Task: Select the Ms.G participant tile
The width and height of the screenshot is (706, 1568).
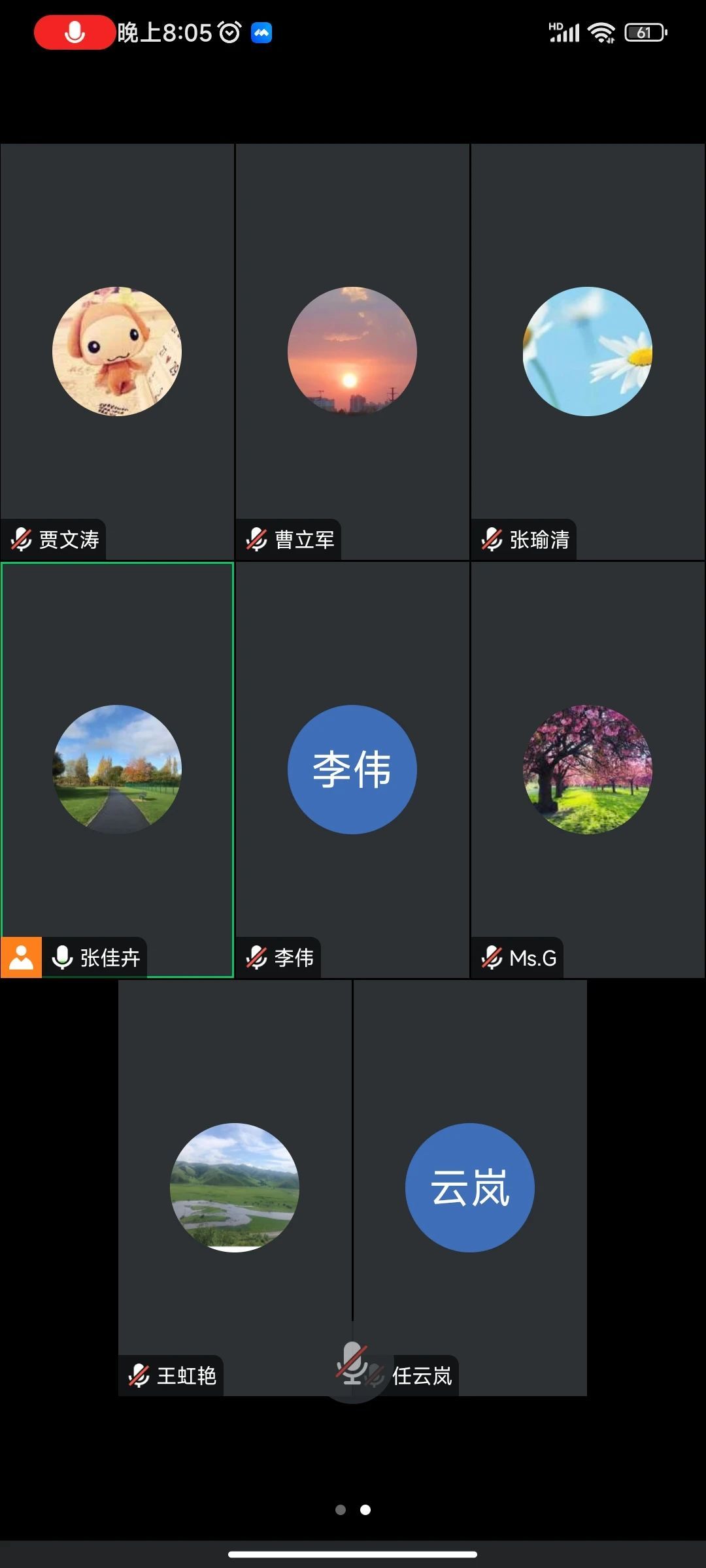Action: (588, 770)
